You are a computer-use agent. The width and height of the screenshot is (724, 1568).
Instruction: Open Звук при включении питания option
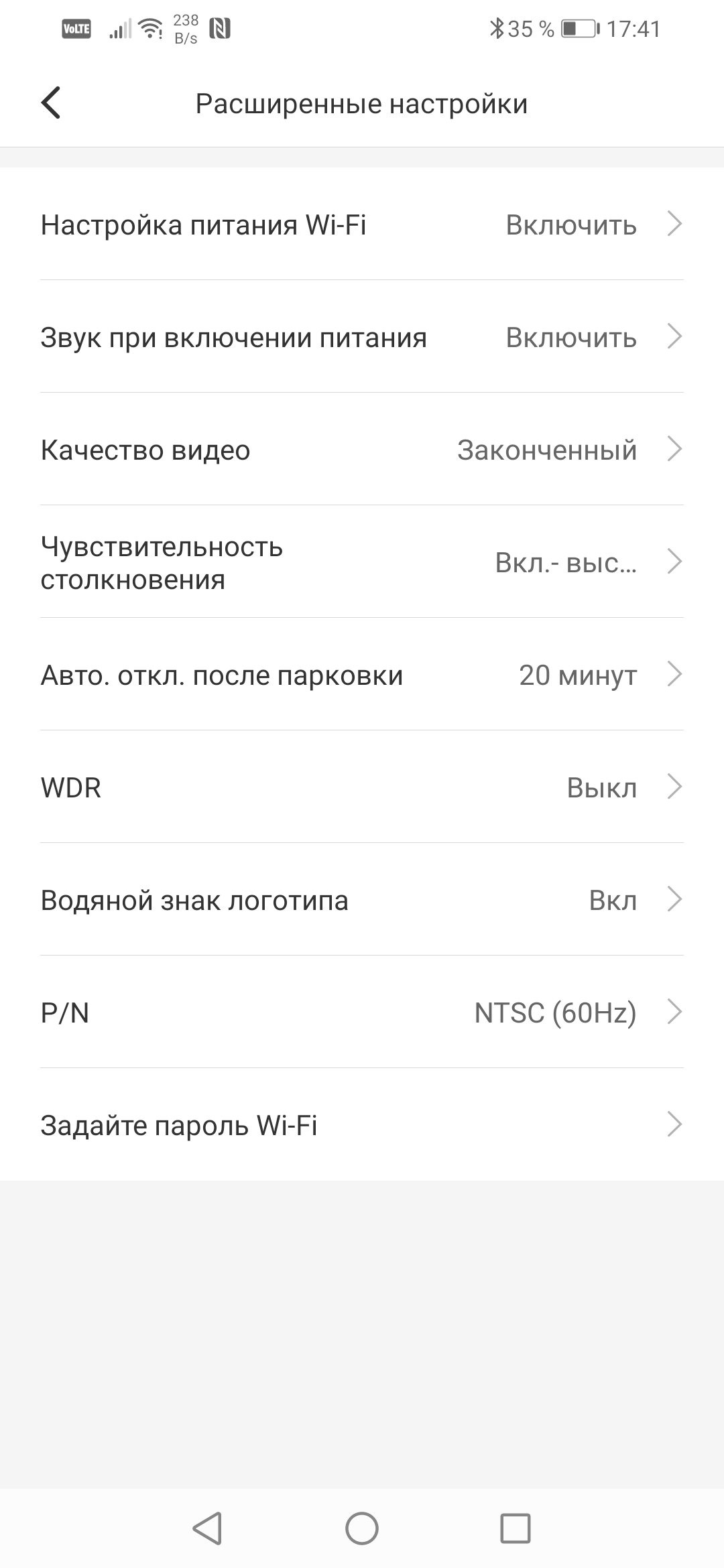362,337
